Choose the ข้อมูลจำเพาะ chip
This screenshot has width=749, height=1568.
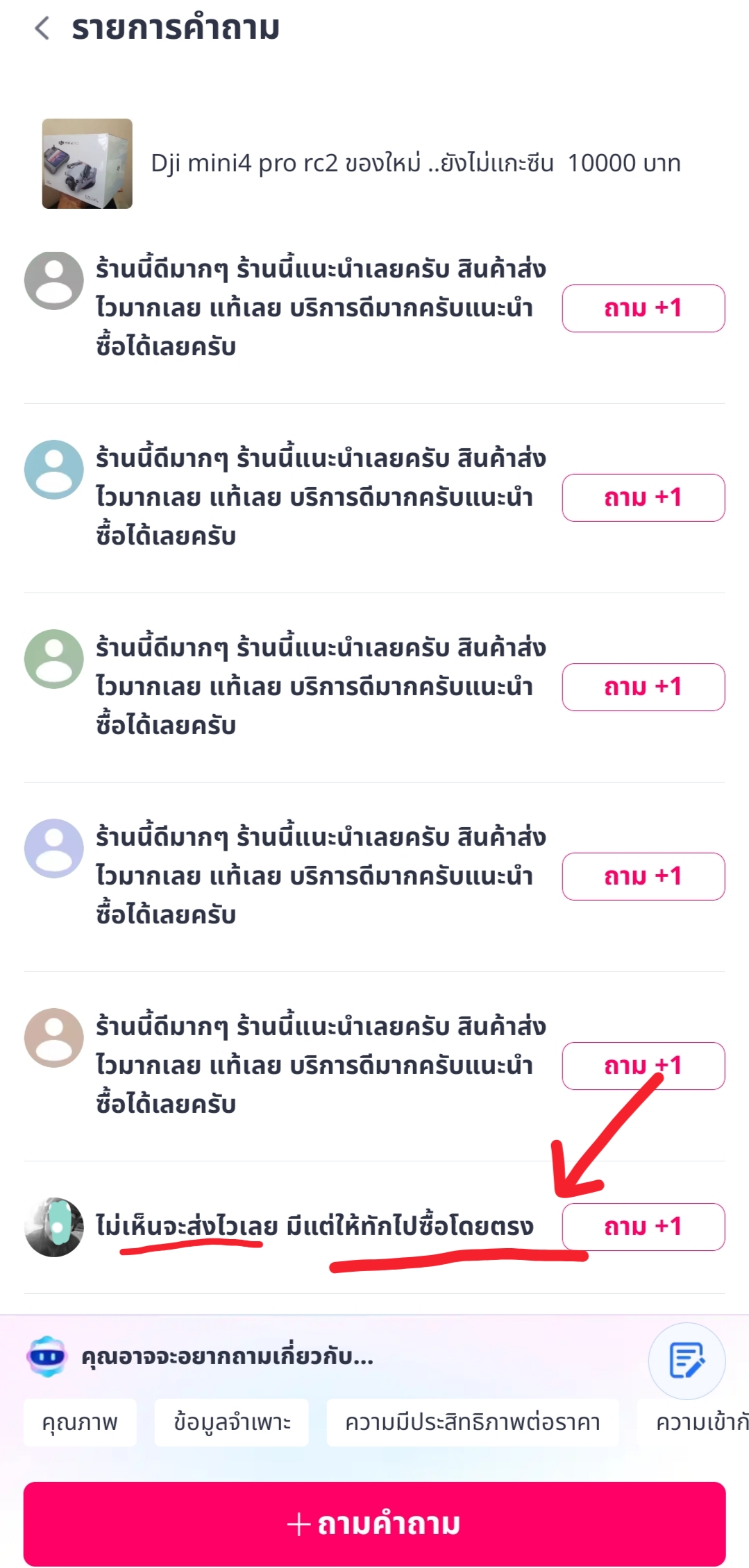[232, 1422]
